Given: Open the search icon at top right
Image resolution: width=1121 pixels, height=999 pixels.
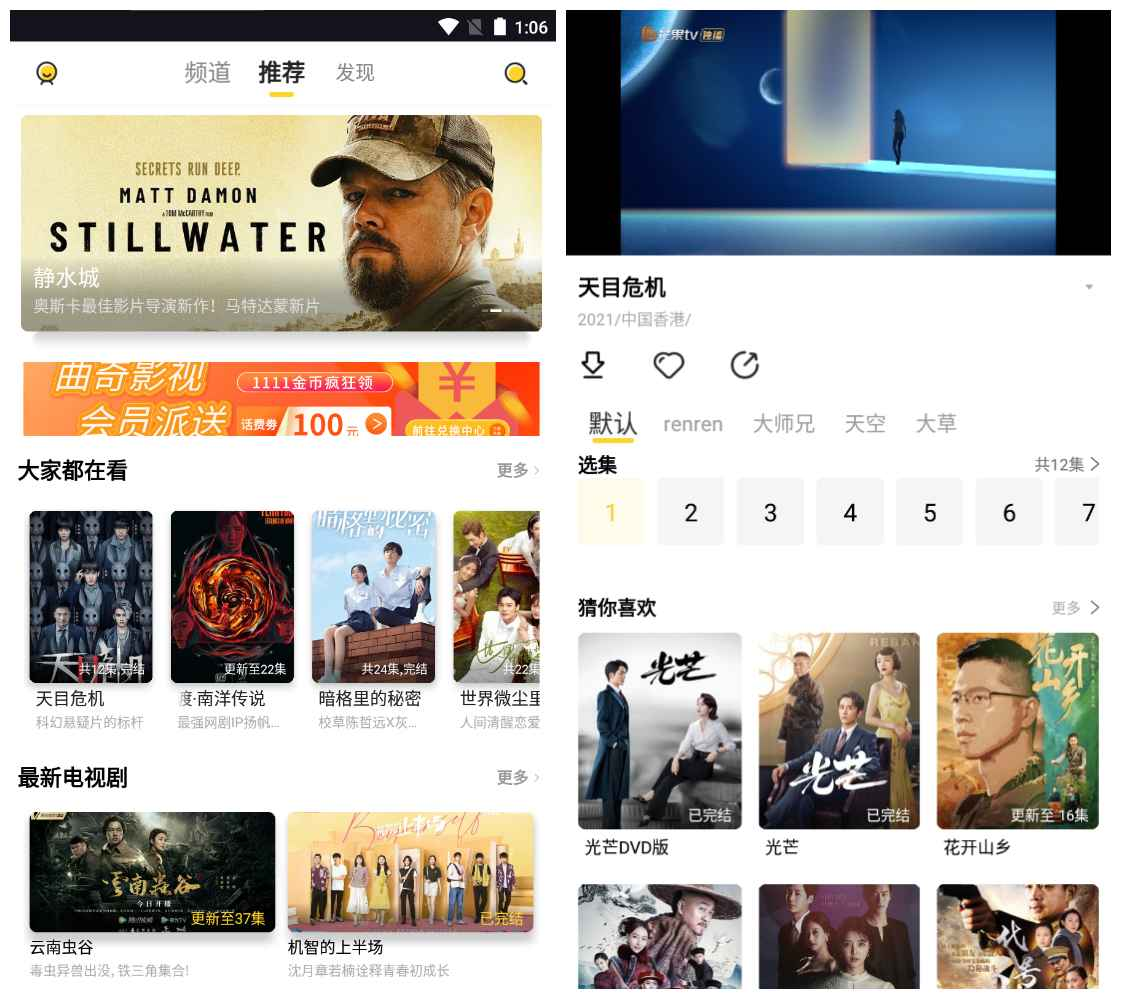Looking at the screenshot, I should pos(516,73).
